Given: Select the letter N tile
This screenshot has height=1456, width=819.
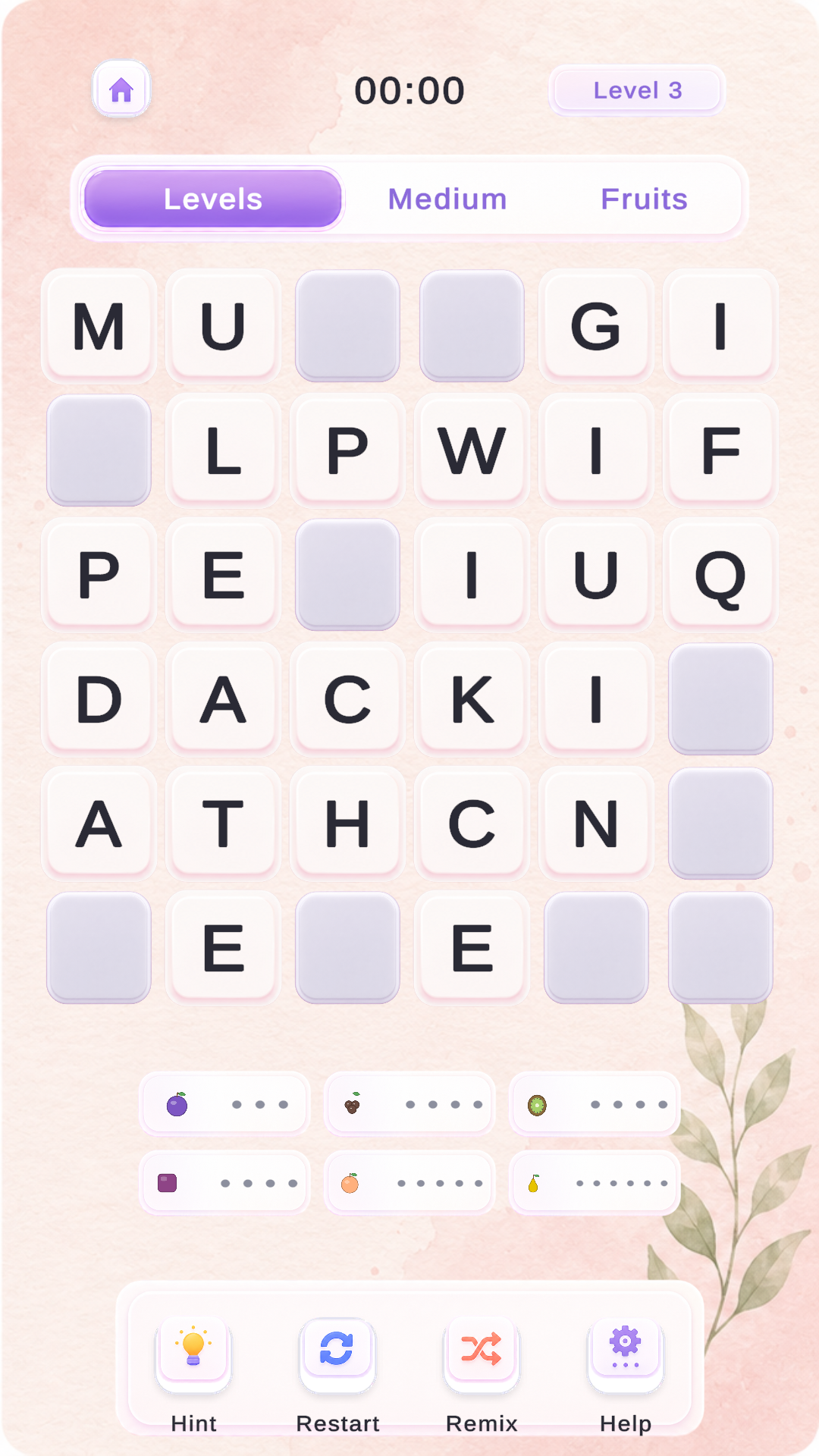Looking at the screenshot, I should pos(596,824).
